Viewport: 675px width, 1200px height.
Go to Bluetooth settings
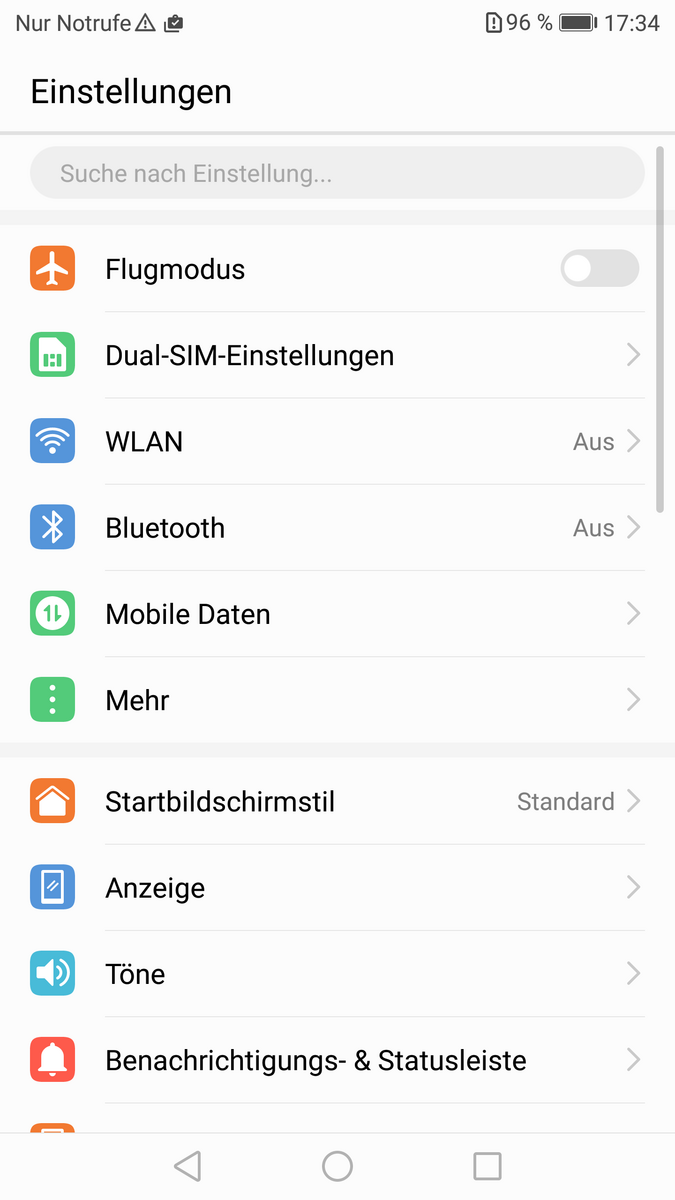337,527
